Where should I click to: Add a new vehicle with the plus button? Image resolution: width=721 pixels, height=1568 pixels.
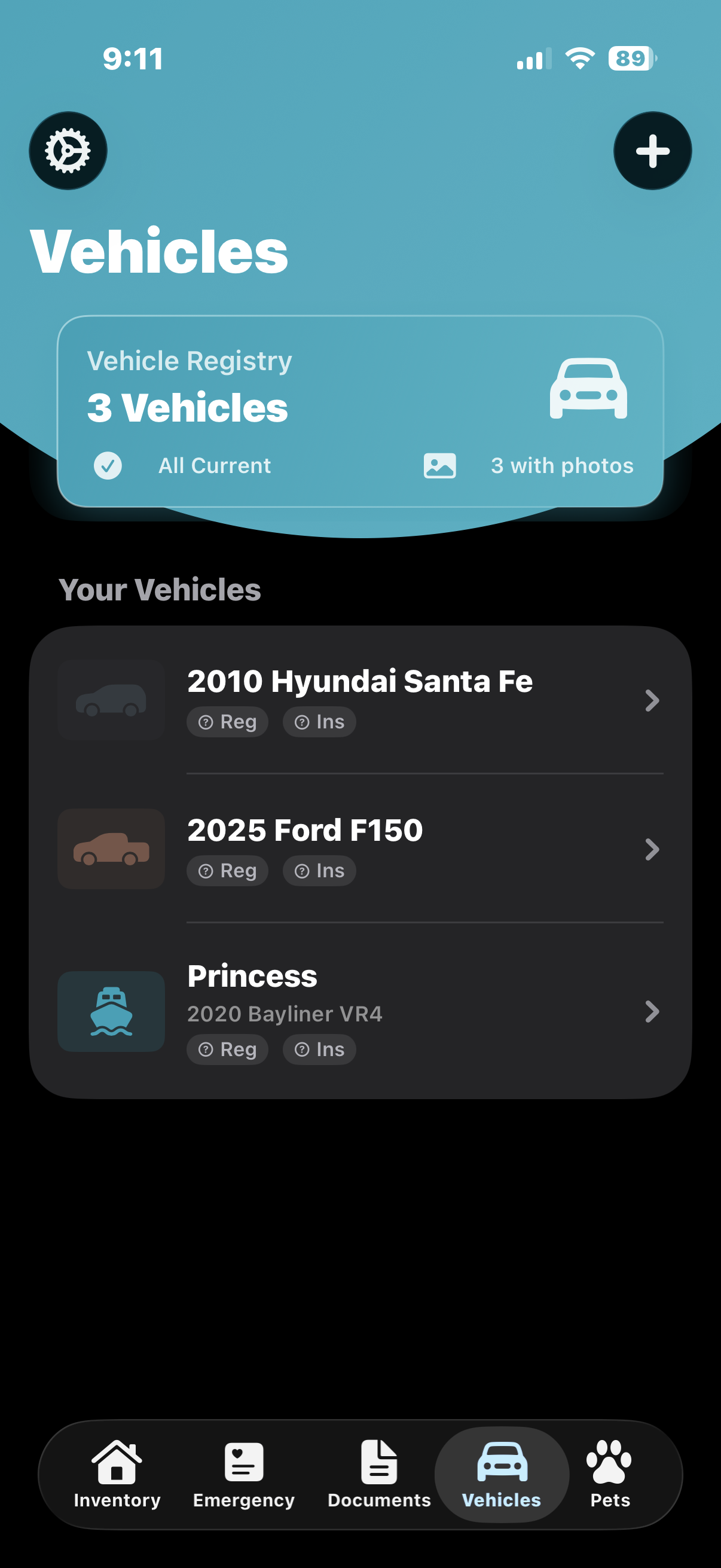652,151
